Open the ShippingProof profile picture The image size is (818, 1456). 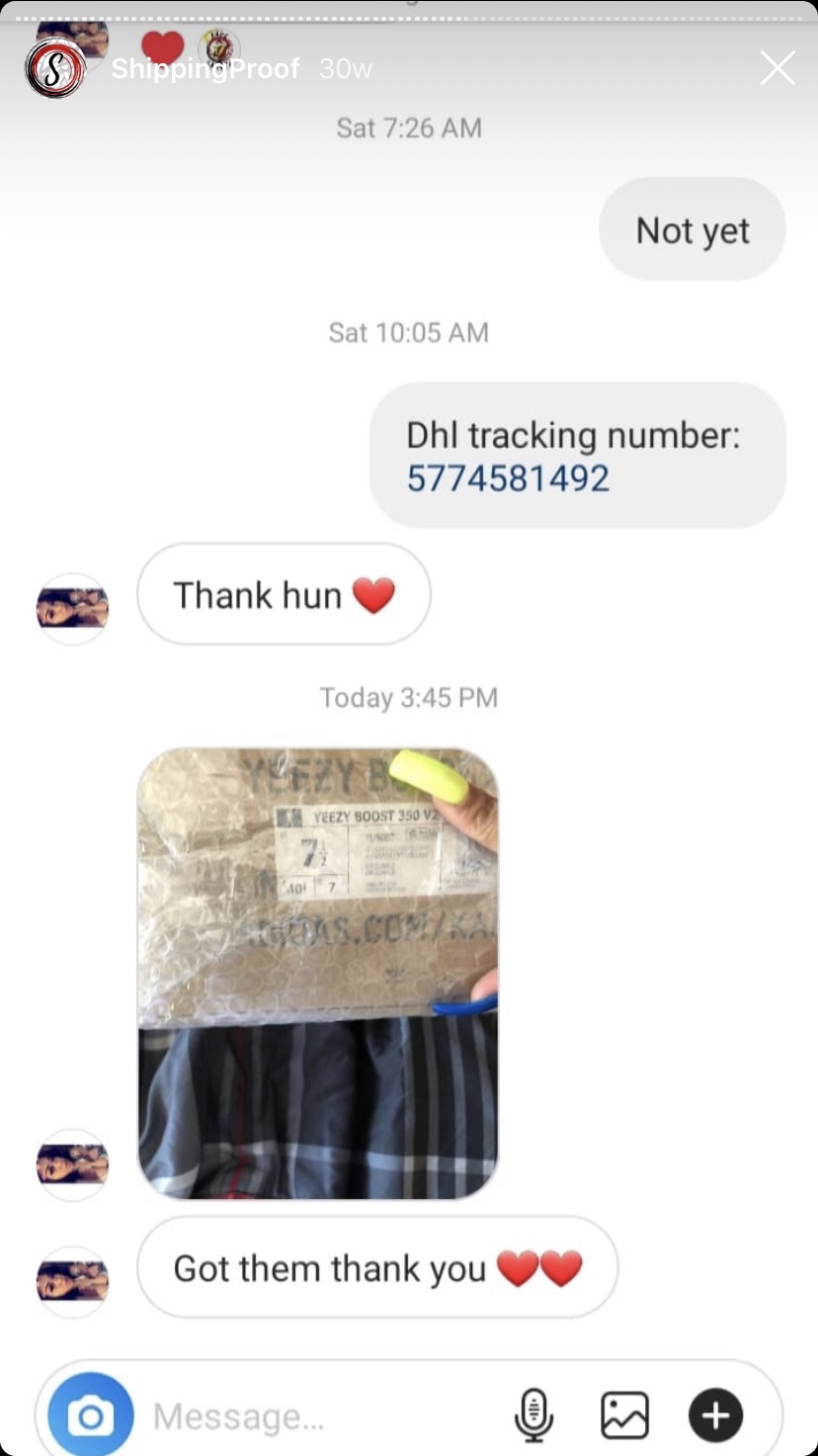pos(55,68)
